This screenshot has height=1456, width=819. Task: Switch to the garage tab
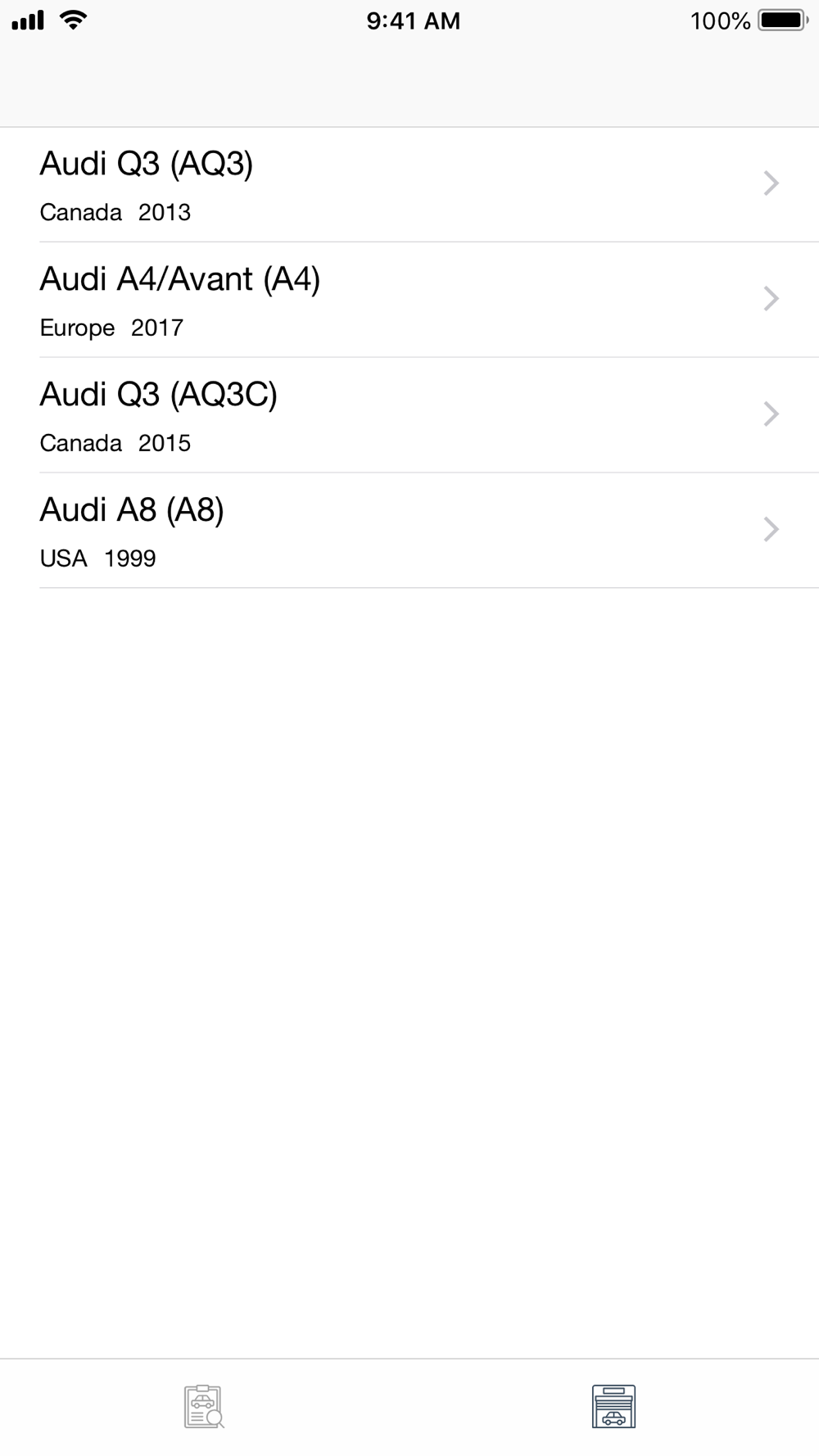[613, 1407]
